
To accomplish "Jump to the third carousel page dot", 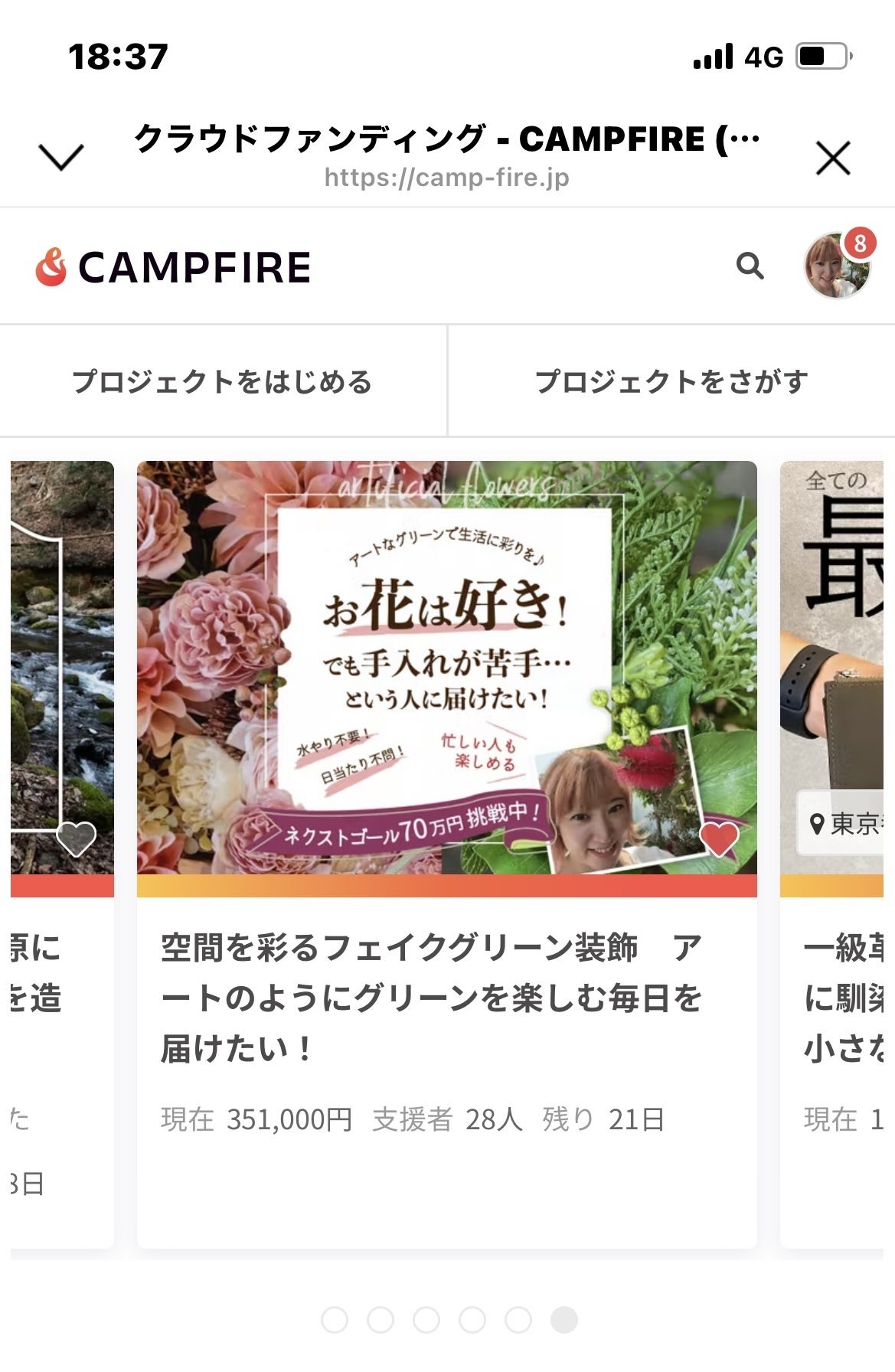I will click(x=426, y=1320).
